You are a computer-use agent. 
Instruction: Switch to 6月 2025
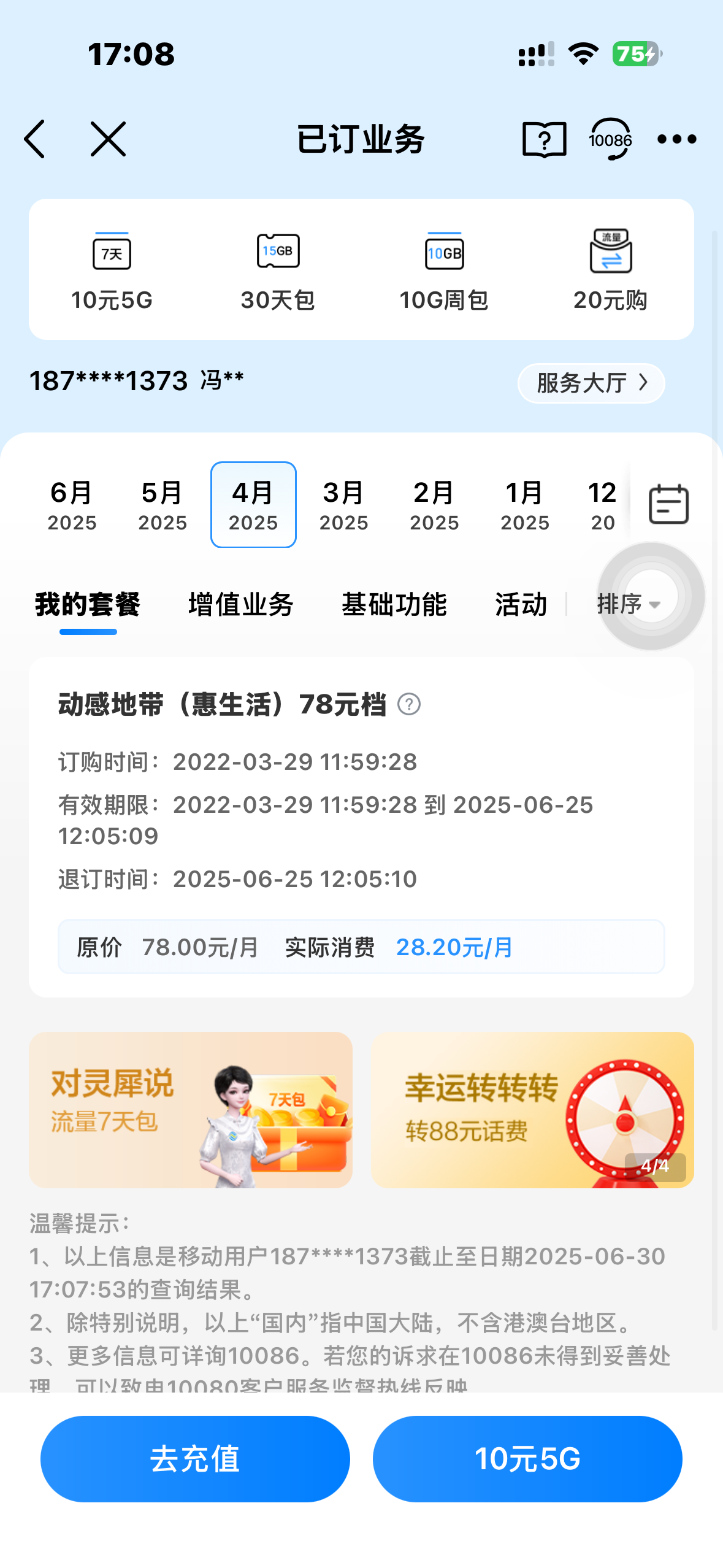72,505
